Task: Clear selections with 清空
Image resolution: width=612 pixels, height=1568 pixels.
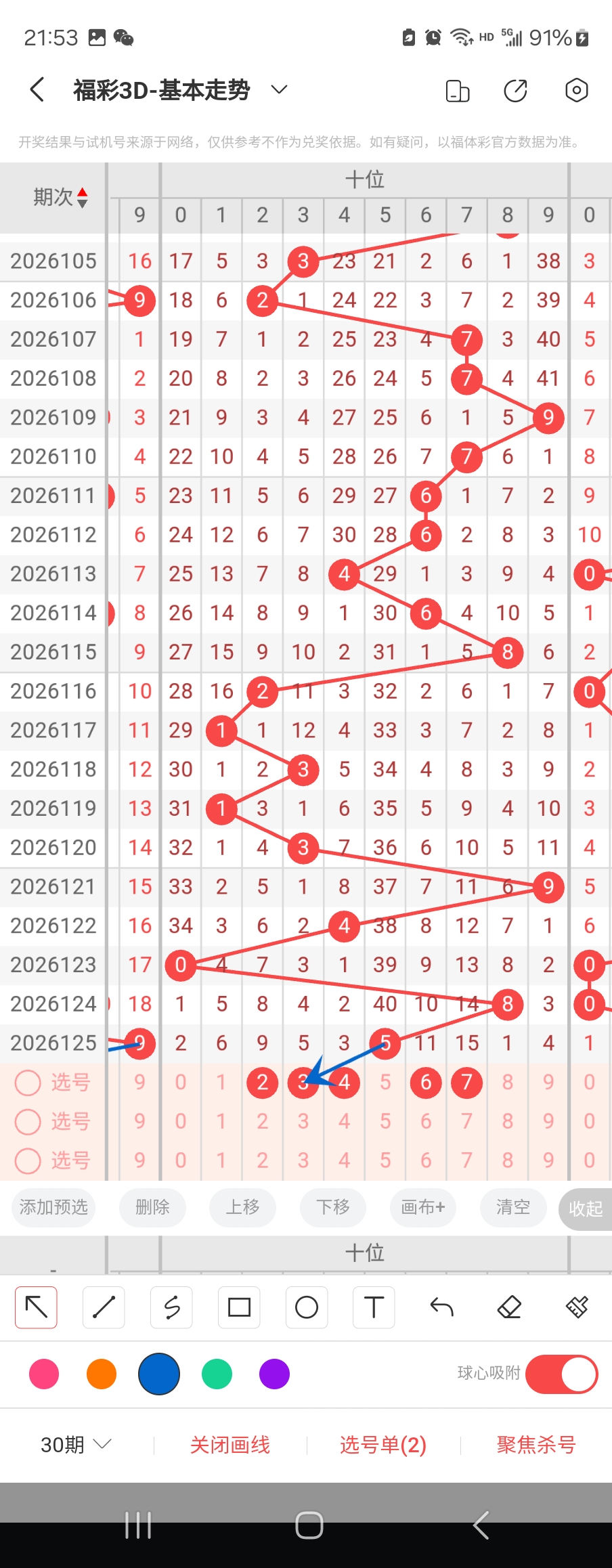Action: pos(513,1207)
